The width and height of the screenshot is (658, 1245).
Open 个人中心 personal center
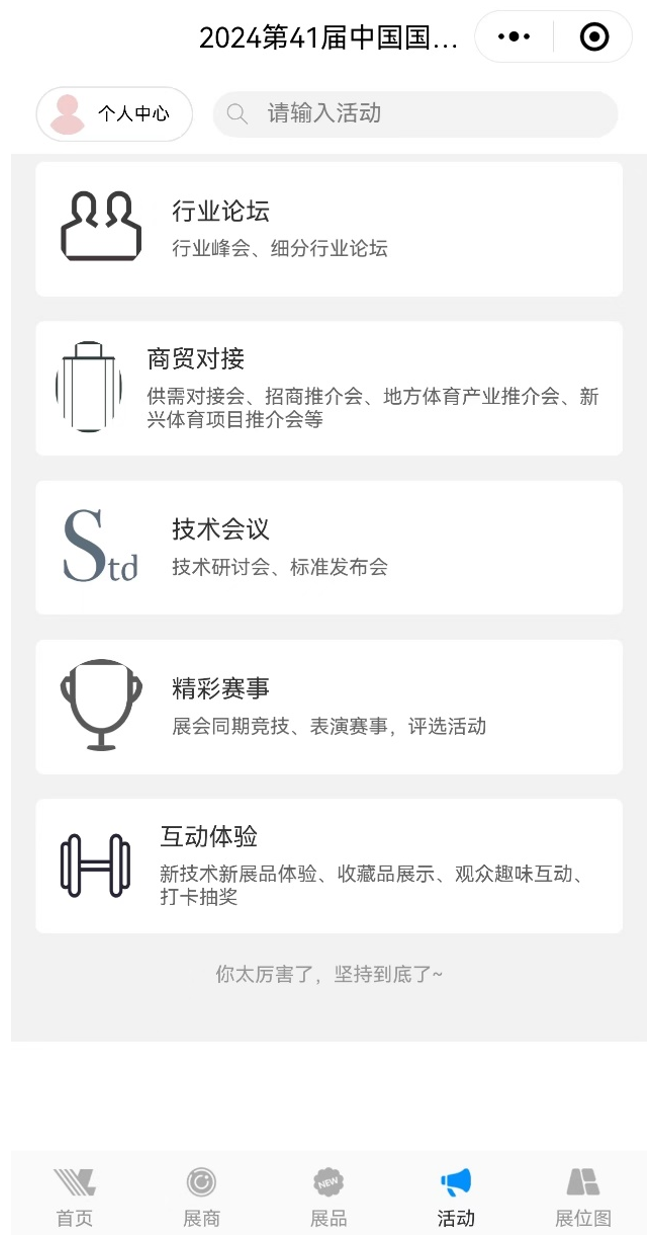click(x=114, y=114)
